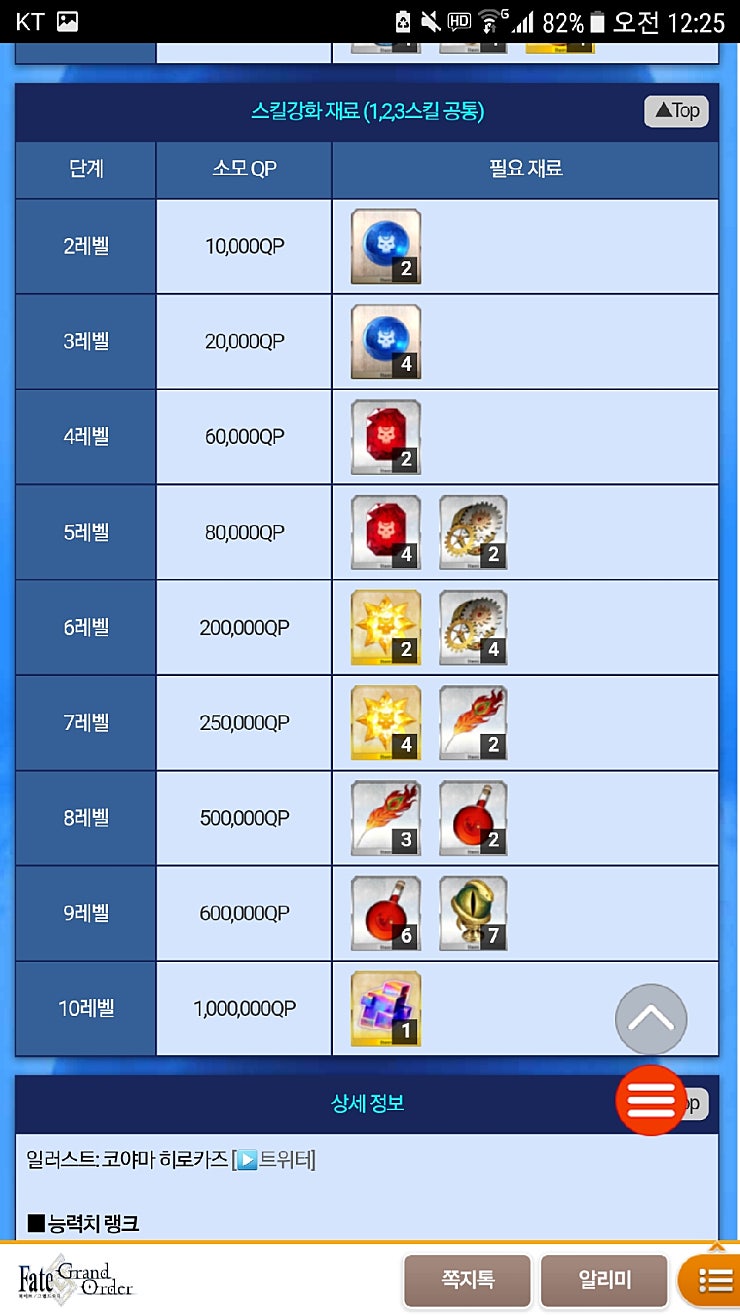Open the orange list menu icon

[714, 1282]
